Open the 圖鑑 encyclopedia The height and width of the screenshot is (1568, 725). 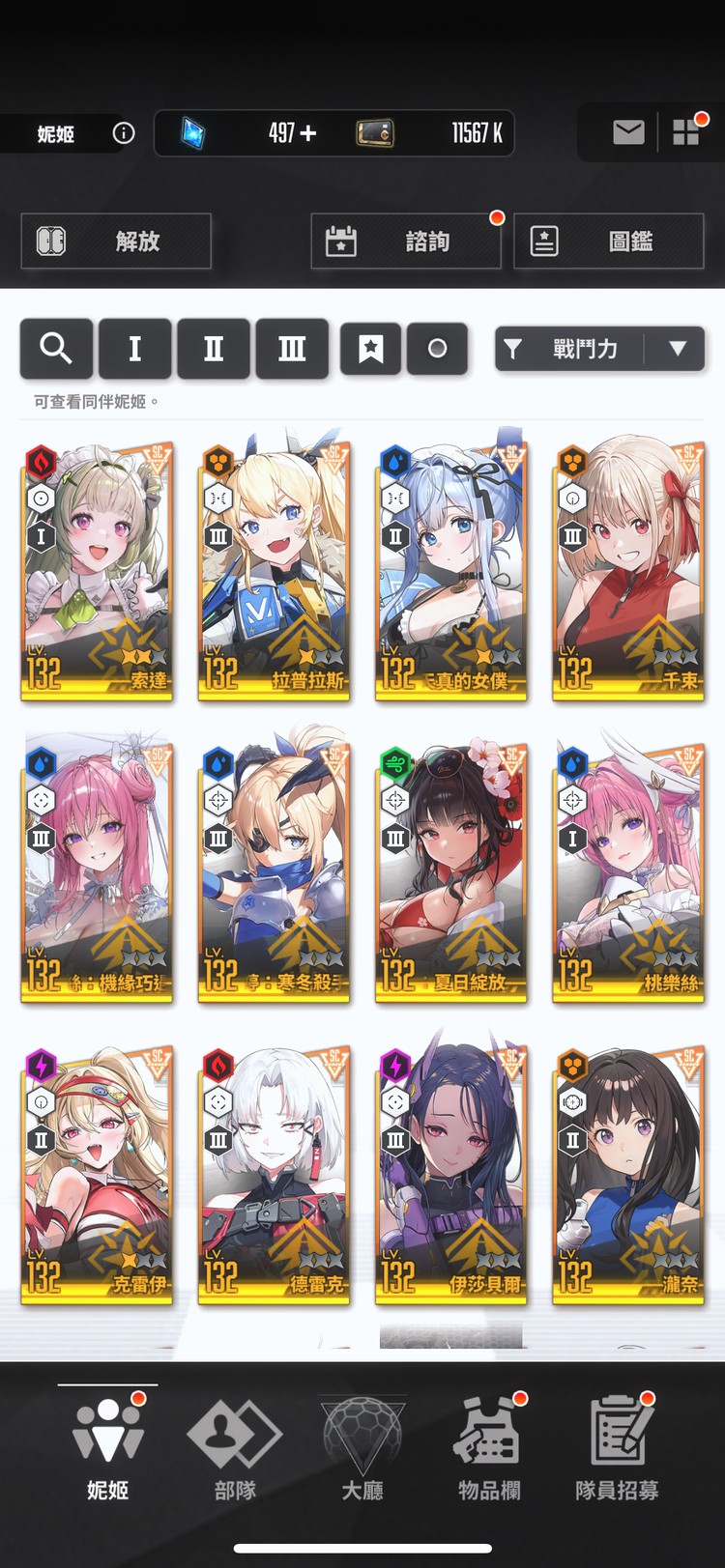[609, 241]
